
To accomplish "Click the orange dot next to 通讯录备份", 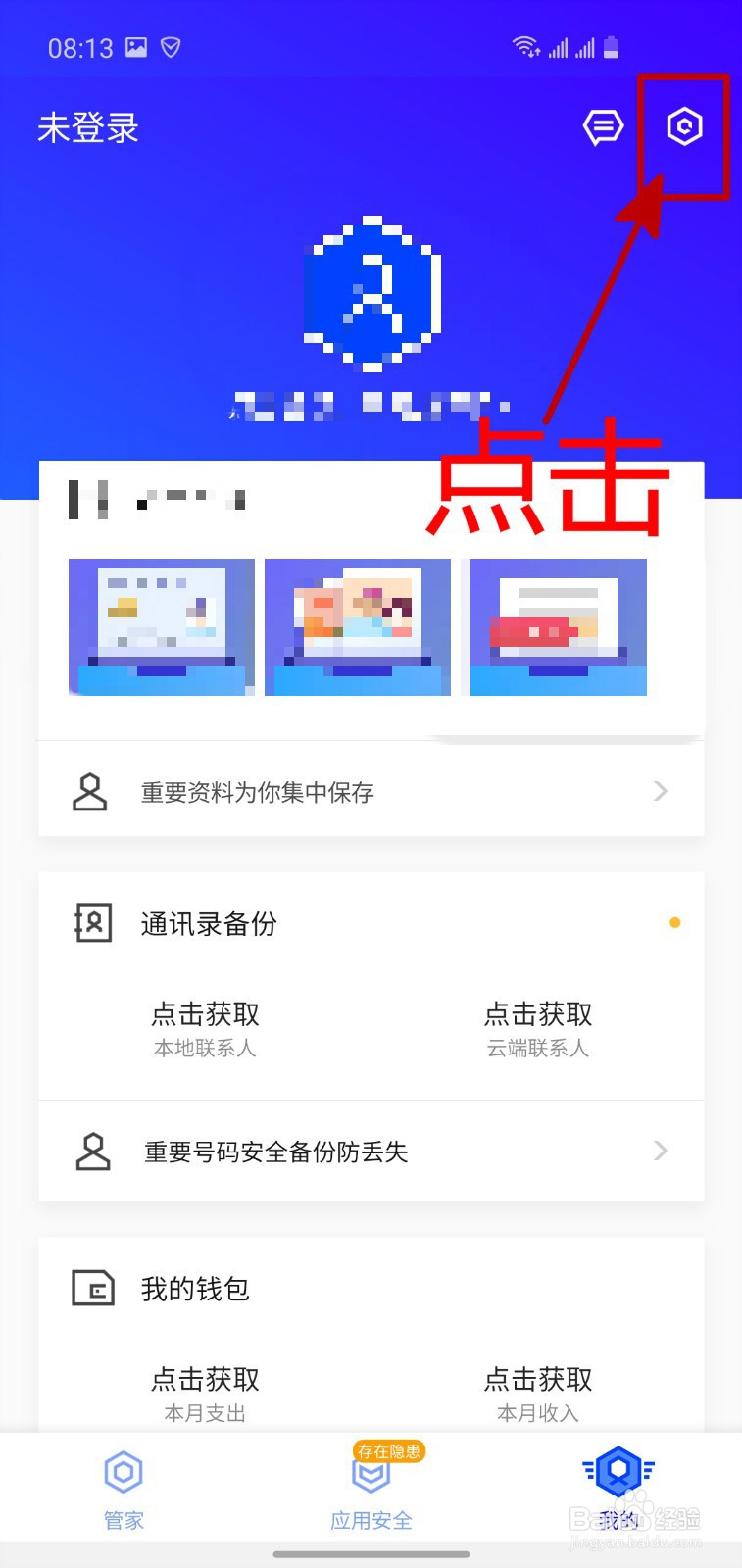I will tap(675, 922).
